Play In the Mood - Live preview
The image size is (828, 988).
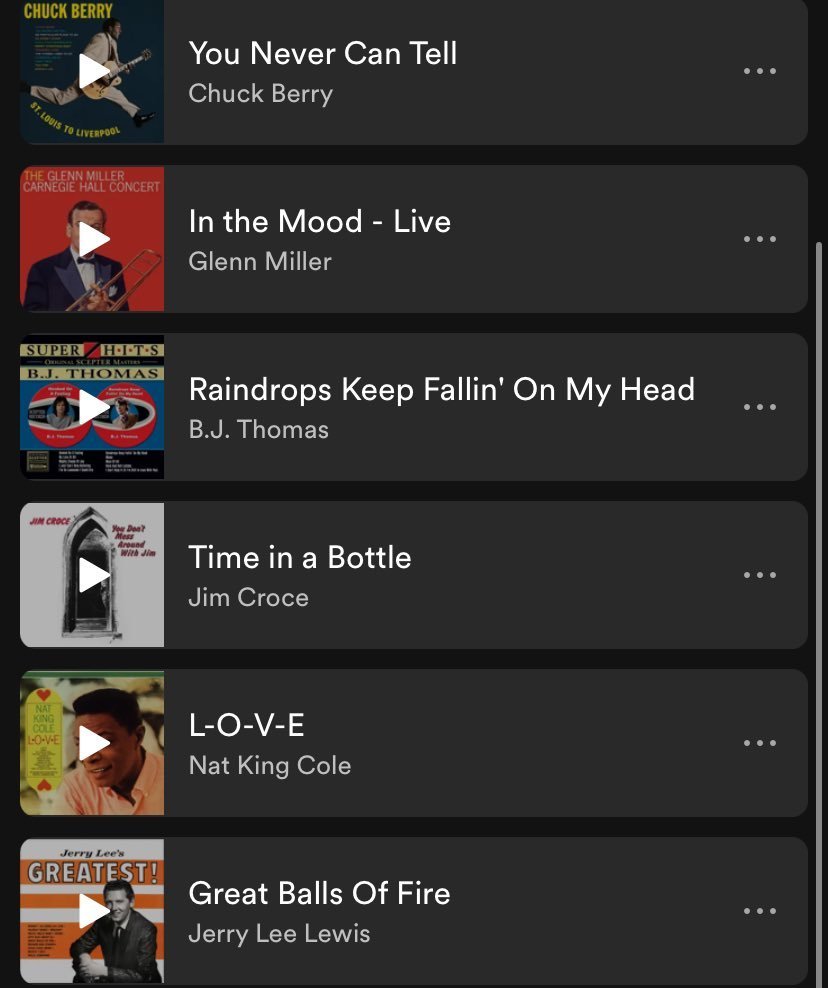(93, 239)
